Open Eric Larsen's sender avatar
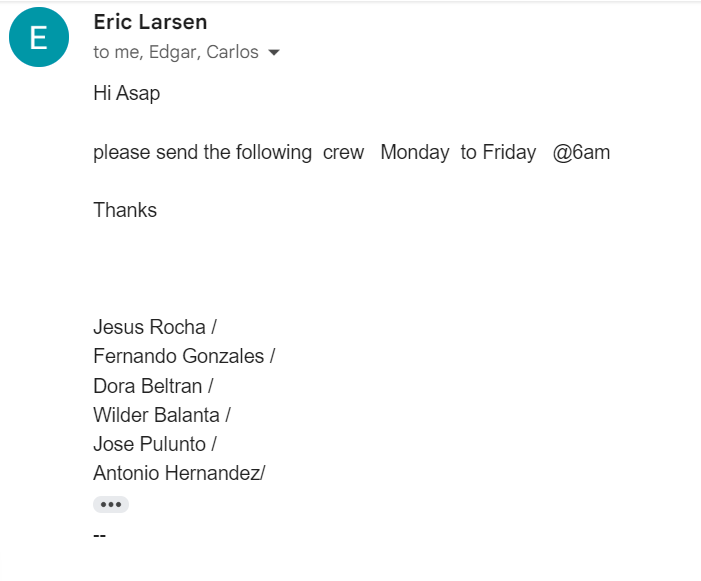Image resolution: width=701 pixels, height=581 pixels. [x=39, y=38]
